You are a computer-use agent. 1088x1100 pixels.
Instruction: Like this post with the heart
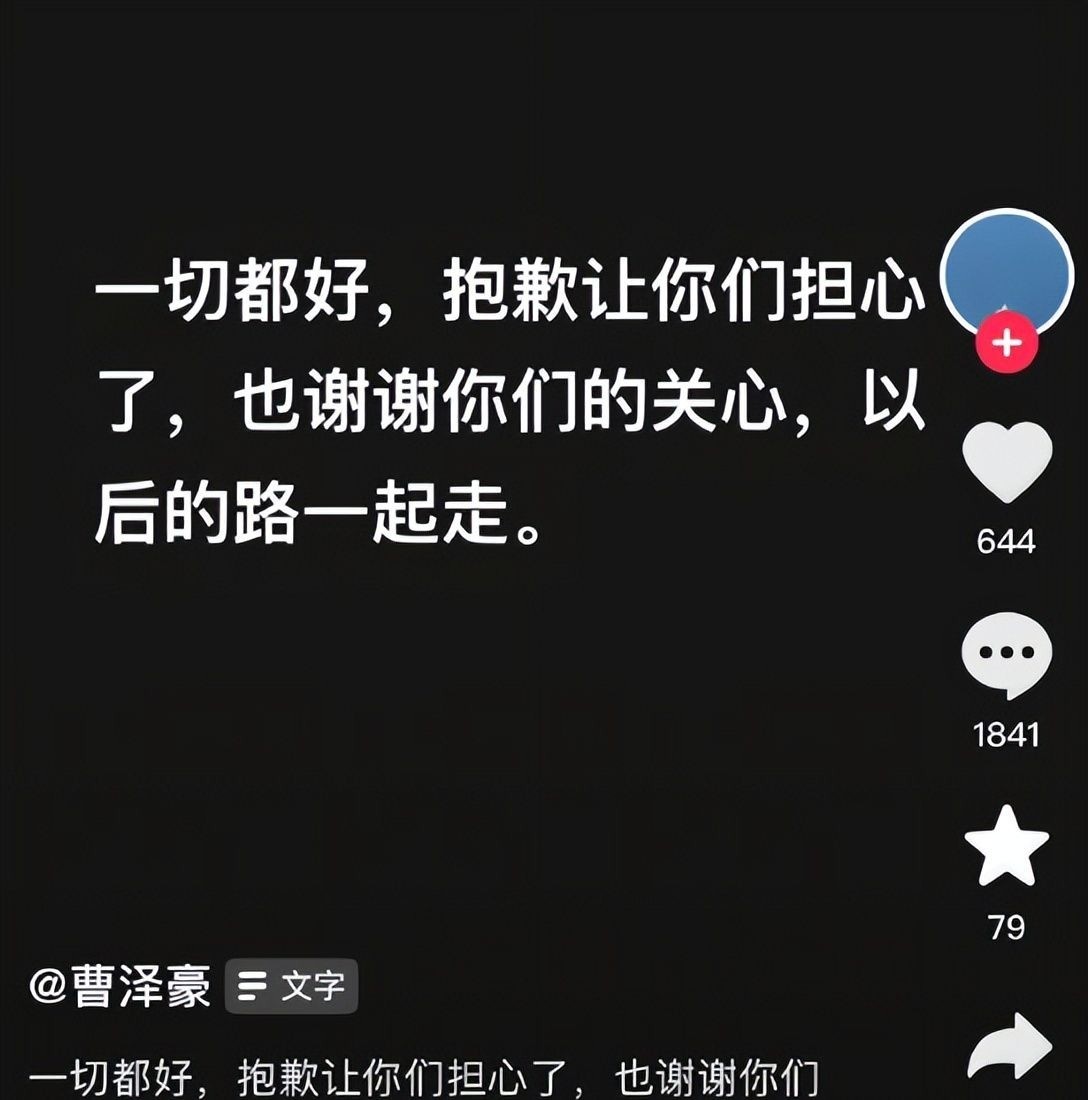tap(1006, 462)
